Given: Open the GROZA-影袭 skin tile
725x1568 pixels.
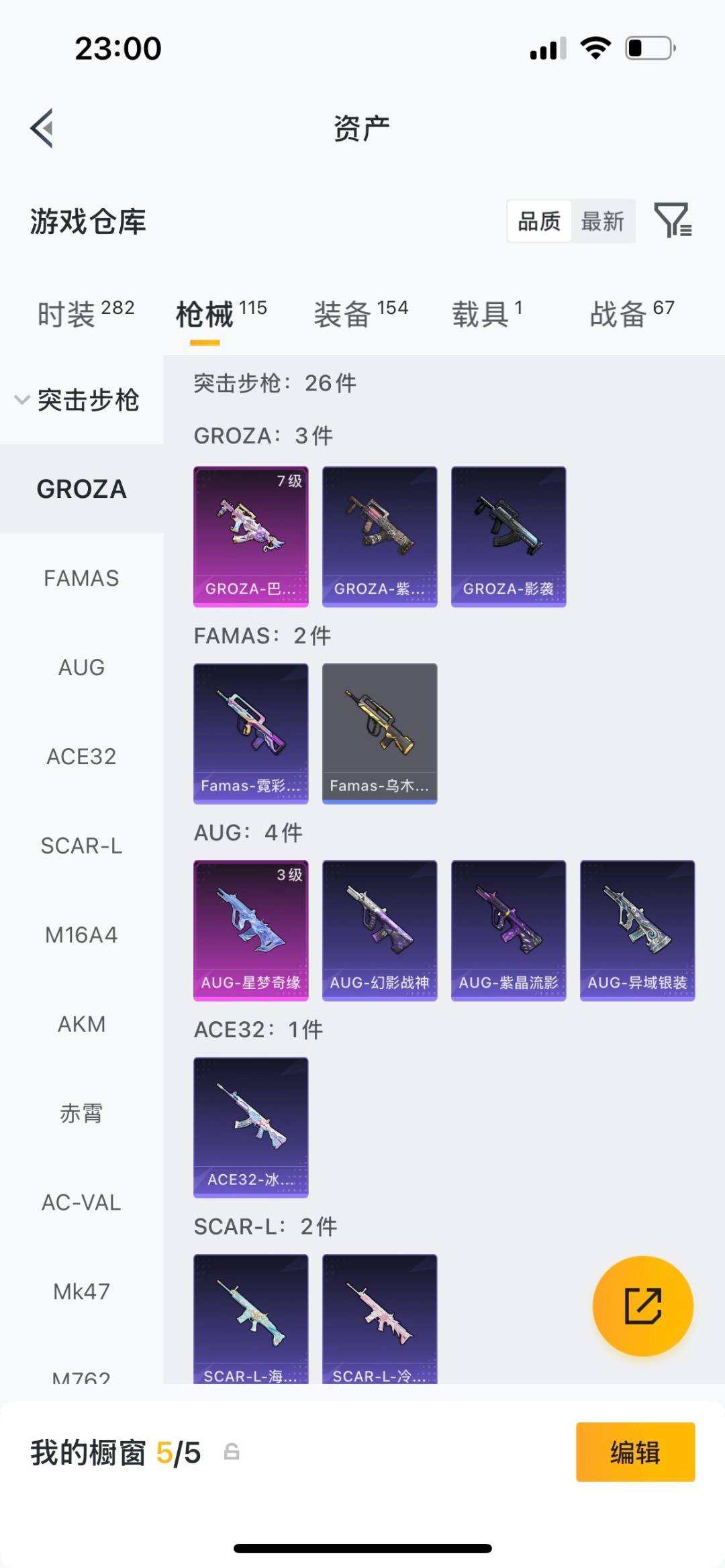Looking at the screenshot, I should 509,537.
